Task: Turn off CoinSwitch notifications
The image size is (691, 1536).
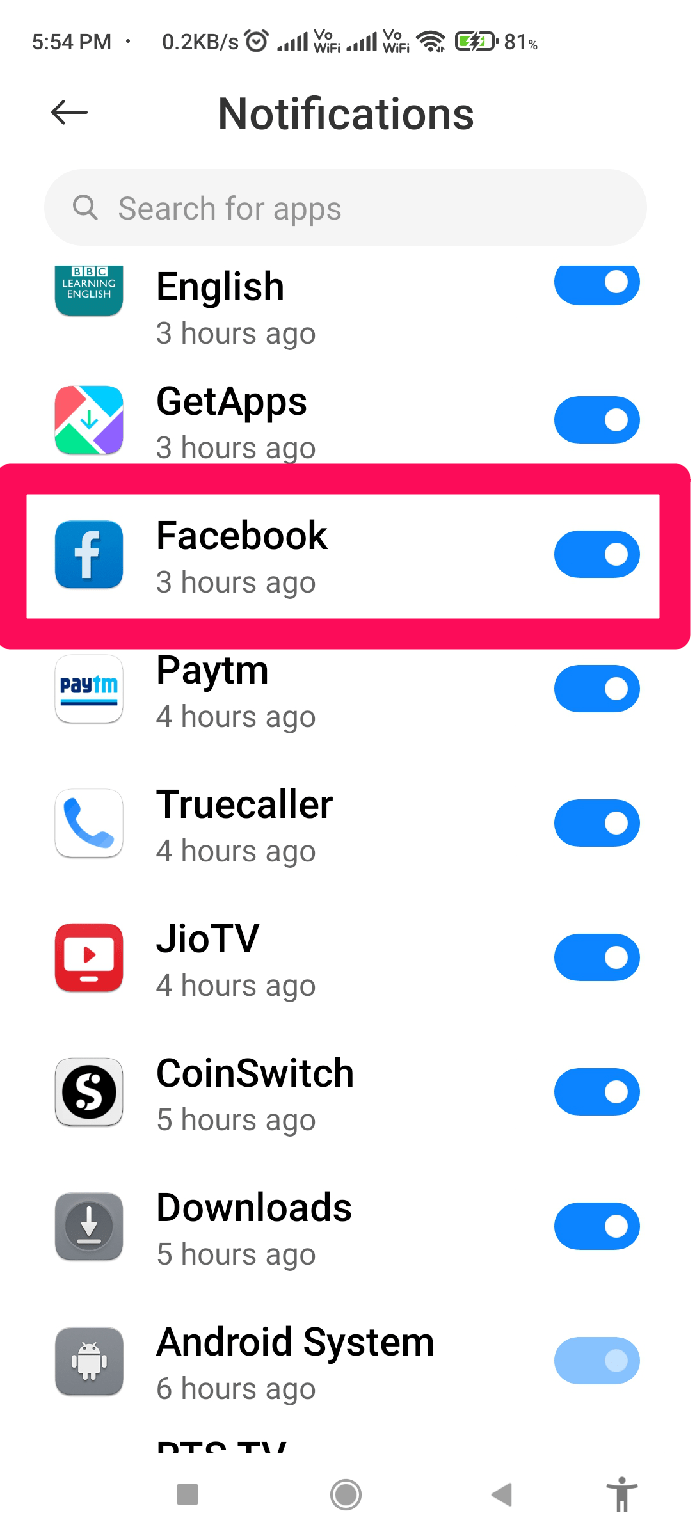Action: 597,1092
